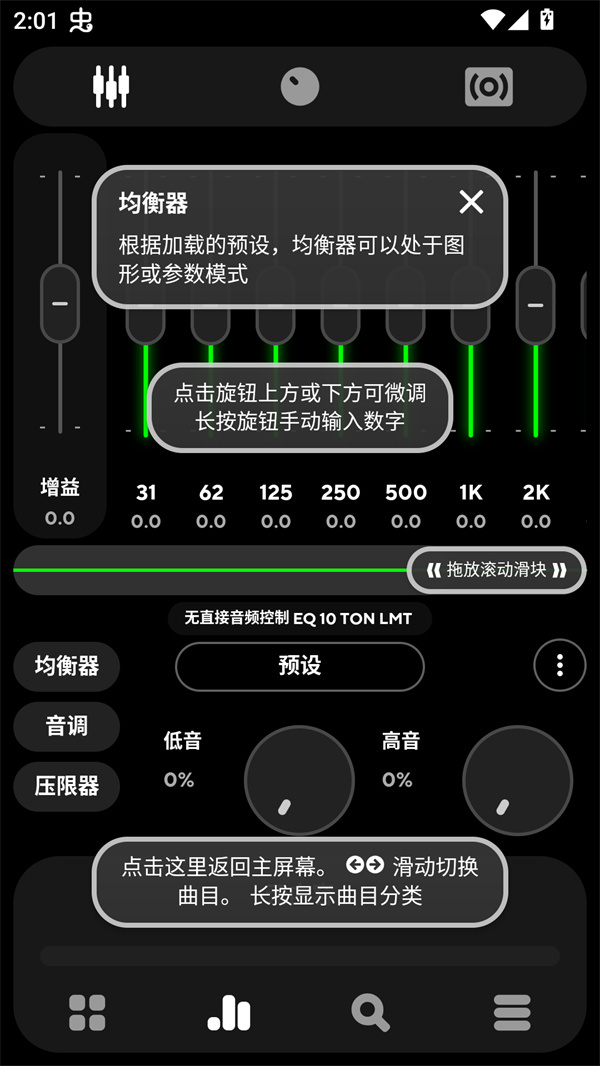
Task: Tap the 低音 bass knob
Action: [299, 780]
